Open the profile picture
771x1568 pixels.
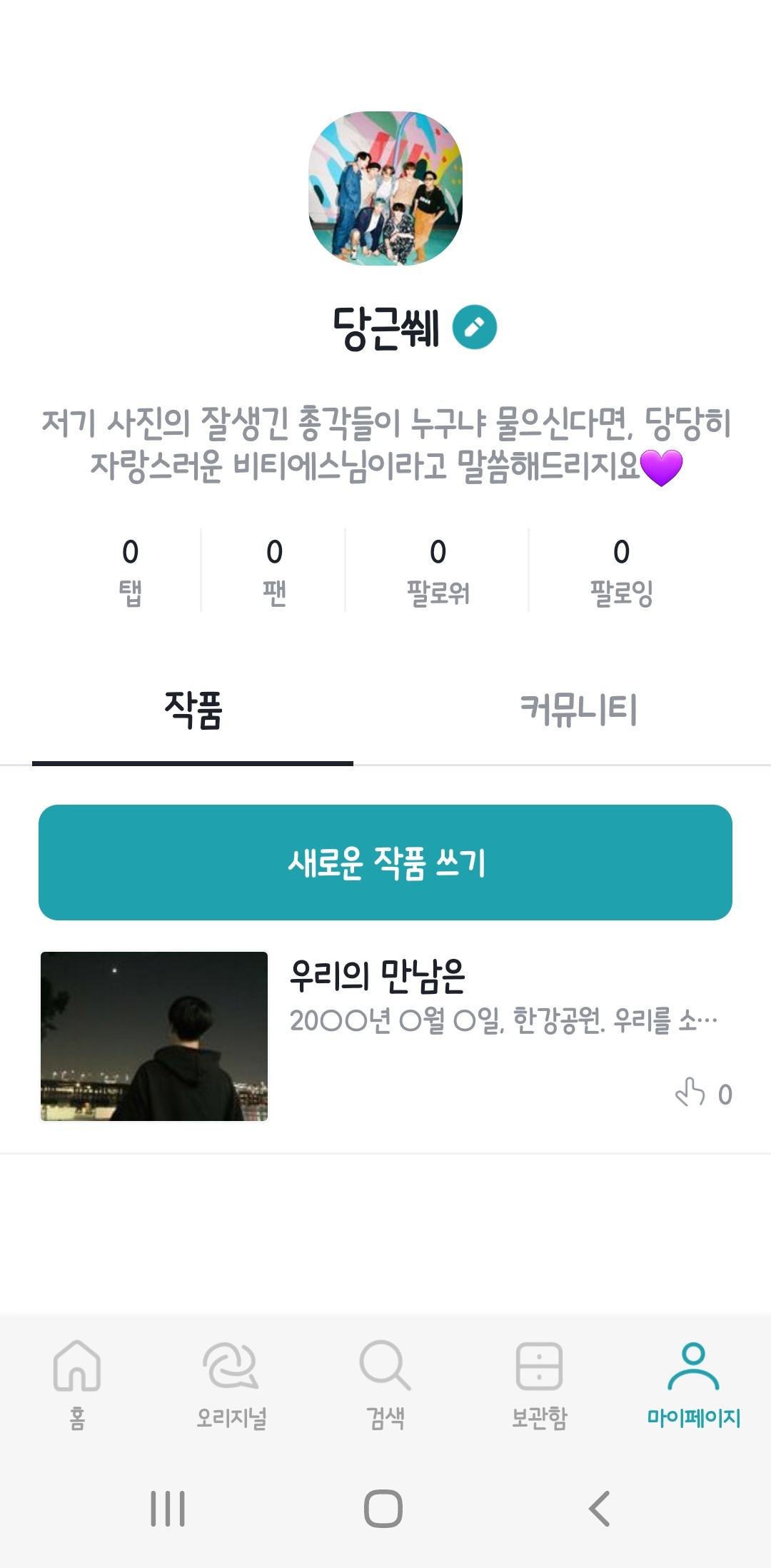click(x=385, y=189)
